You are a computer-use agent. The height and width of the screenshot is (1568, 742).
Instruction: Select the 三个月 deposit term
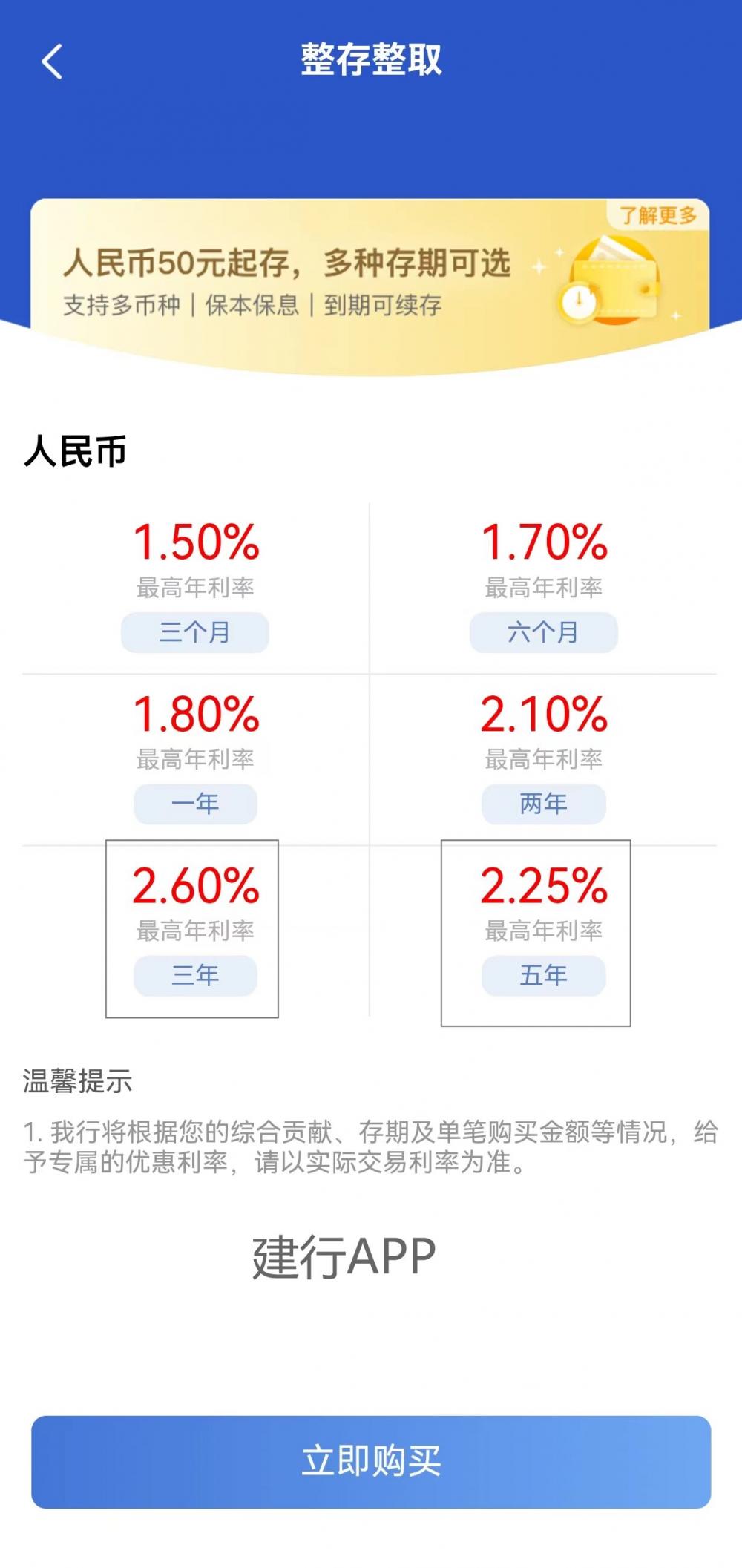[x=194, y=632]
